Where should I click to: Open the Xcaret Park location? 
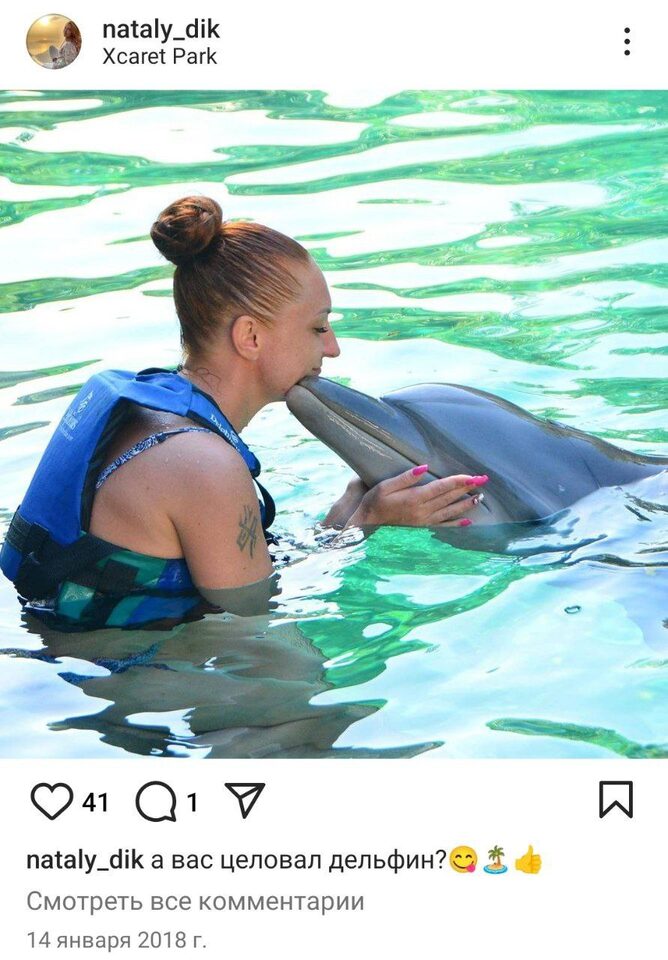[159, 57]
